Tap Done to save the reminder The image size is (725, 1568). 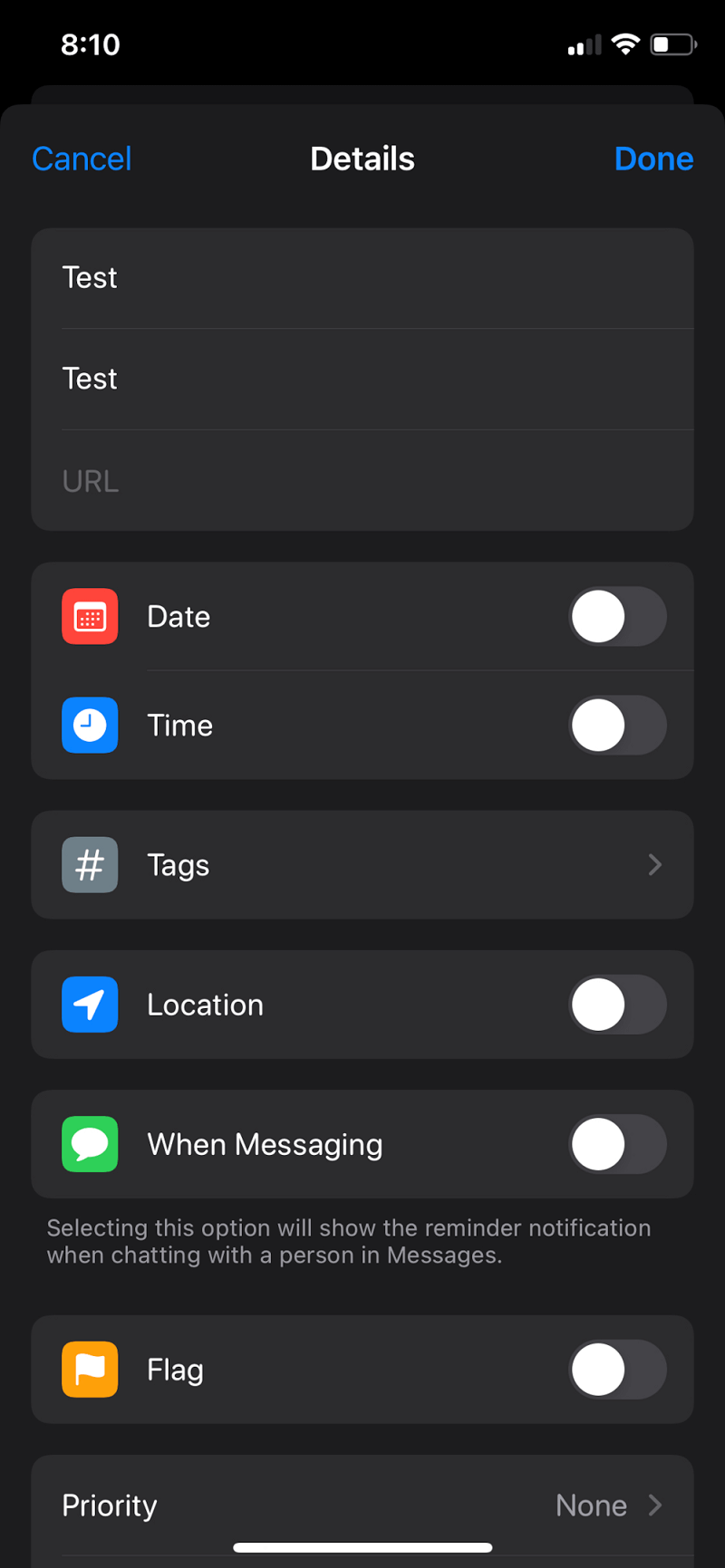pyautogui.click(x=654, y=158)
